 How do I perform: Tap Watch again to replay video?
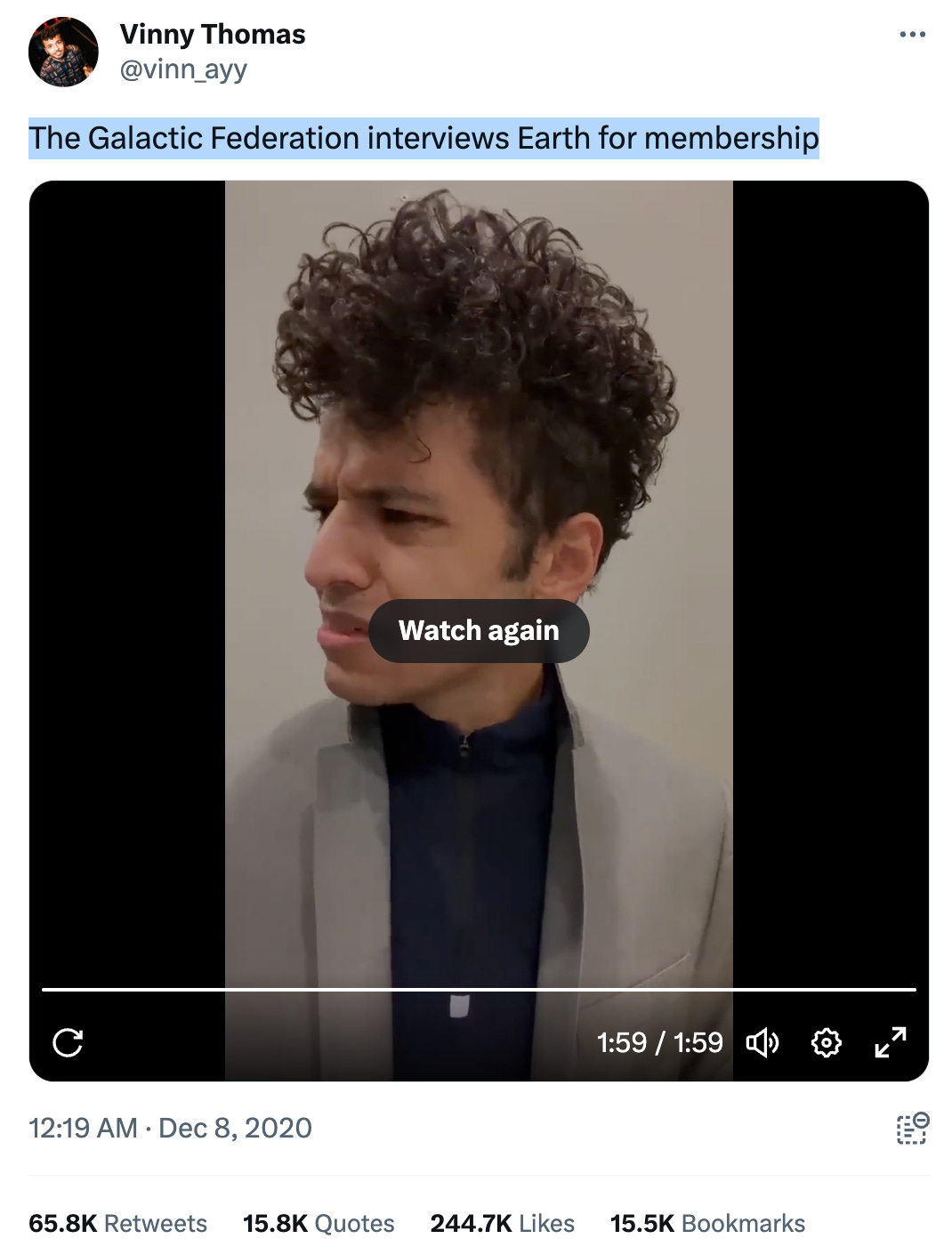point(479,631)
